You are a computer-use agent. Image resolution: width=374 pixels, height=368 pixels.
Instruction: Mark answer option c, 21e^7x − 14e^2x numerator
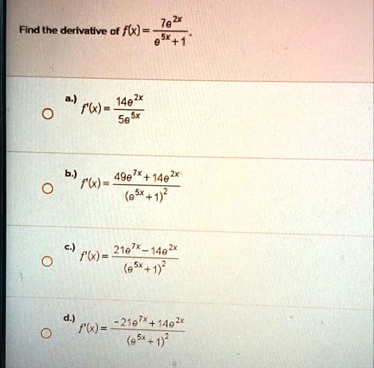pyautogui.click(x=47, y=262)
